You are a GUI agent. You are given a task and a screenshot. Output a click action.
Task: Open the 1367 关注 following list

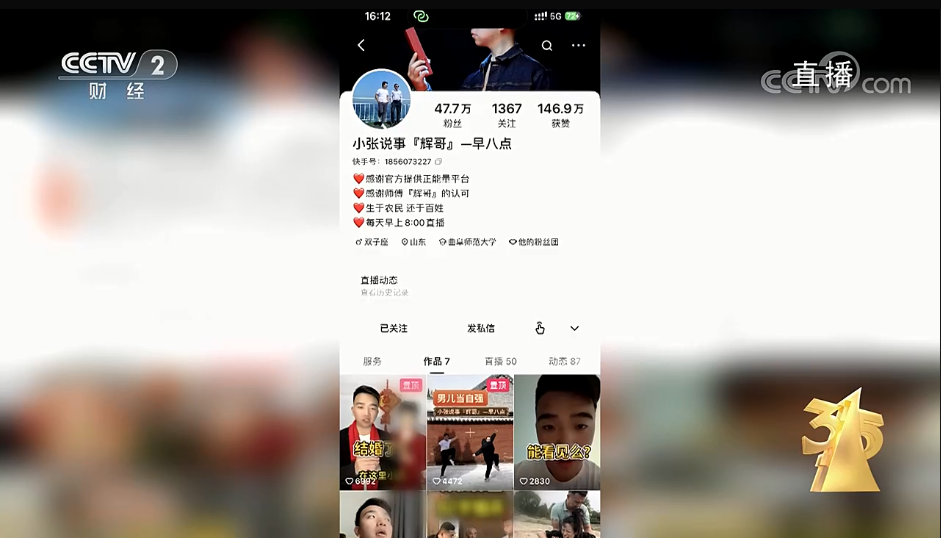(506, 114)
